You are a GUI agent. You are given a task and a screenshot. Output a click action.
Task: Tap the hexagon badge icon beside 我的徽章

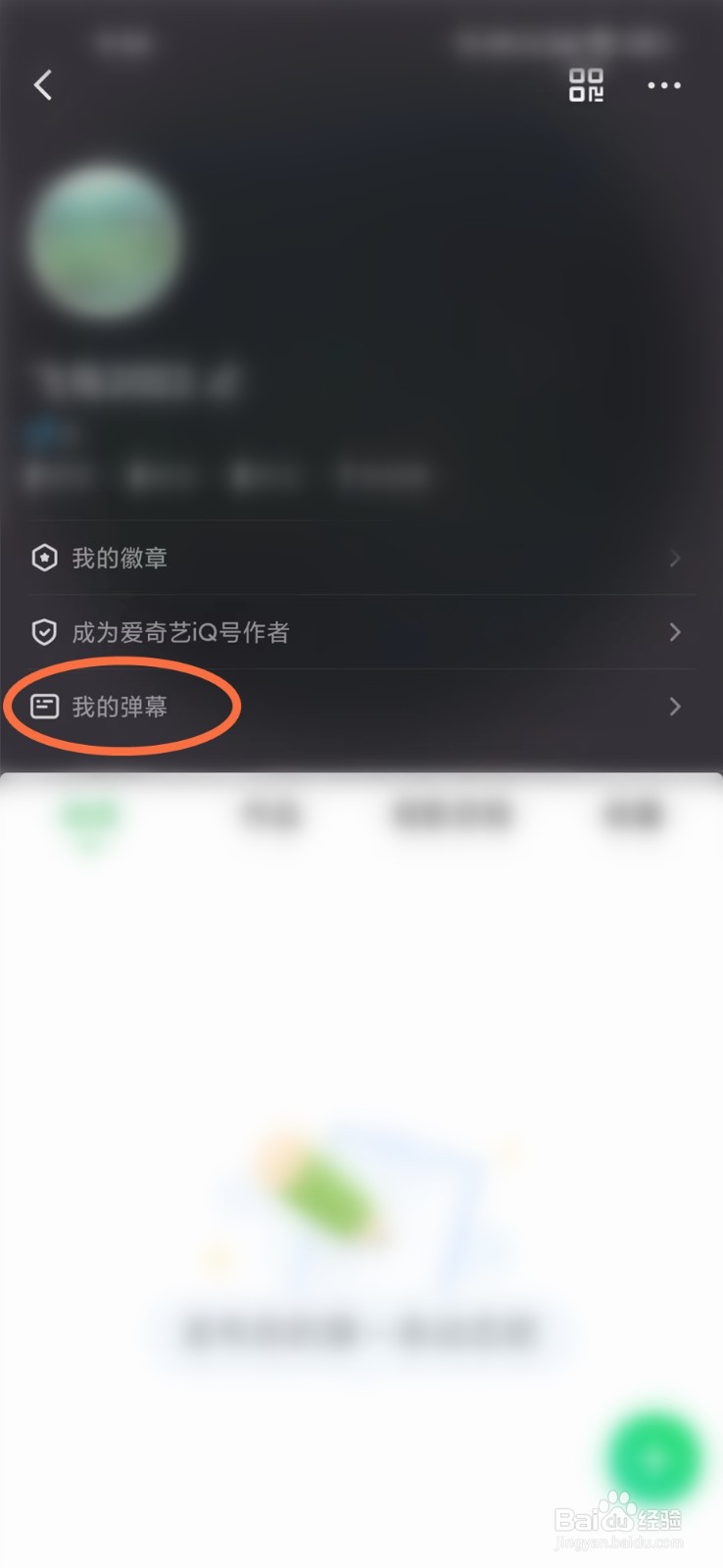point(44,558)
